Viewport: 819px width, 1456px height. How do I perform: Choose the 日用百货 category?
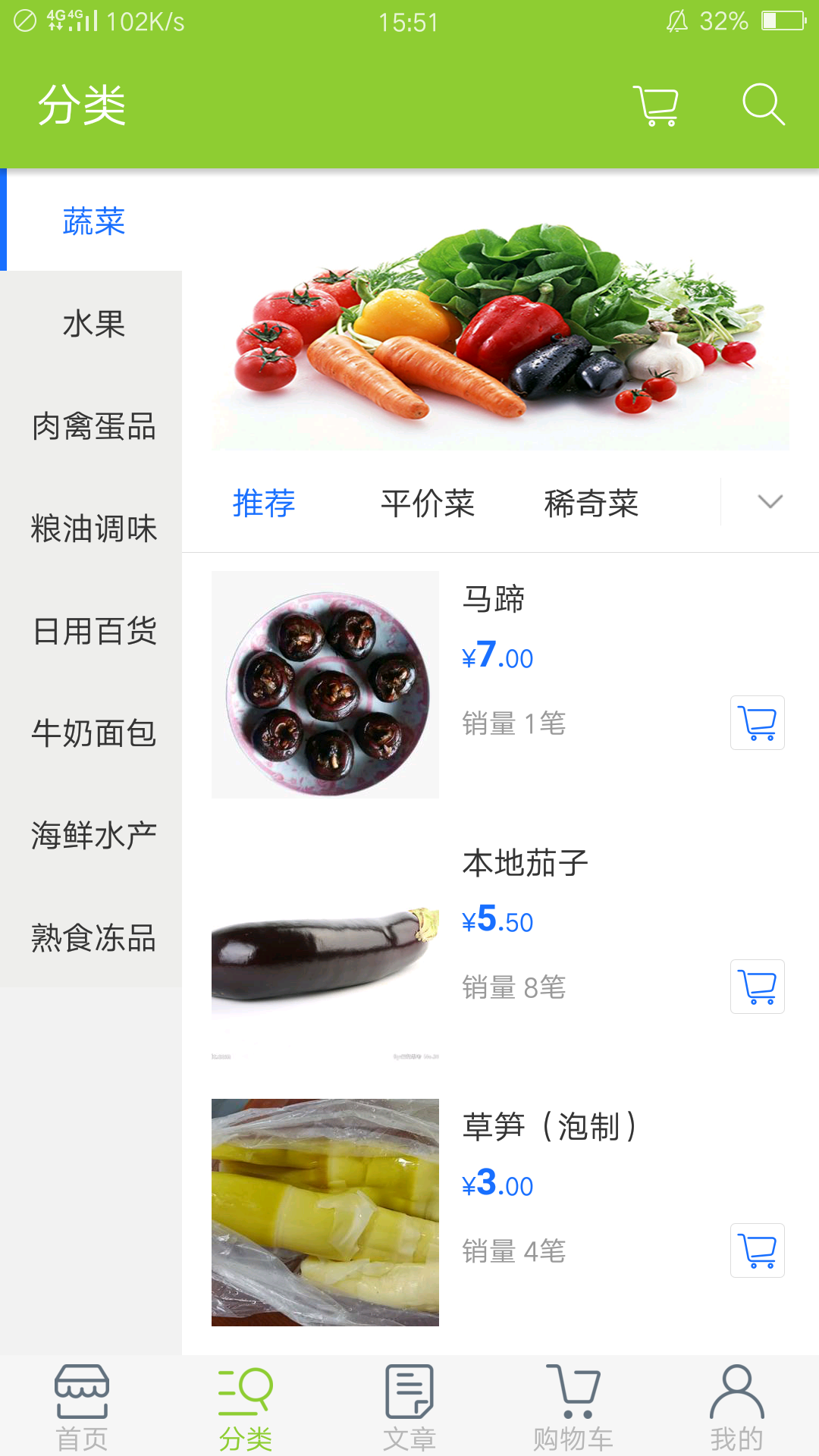click(x=93, y=631)
